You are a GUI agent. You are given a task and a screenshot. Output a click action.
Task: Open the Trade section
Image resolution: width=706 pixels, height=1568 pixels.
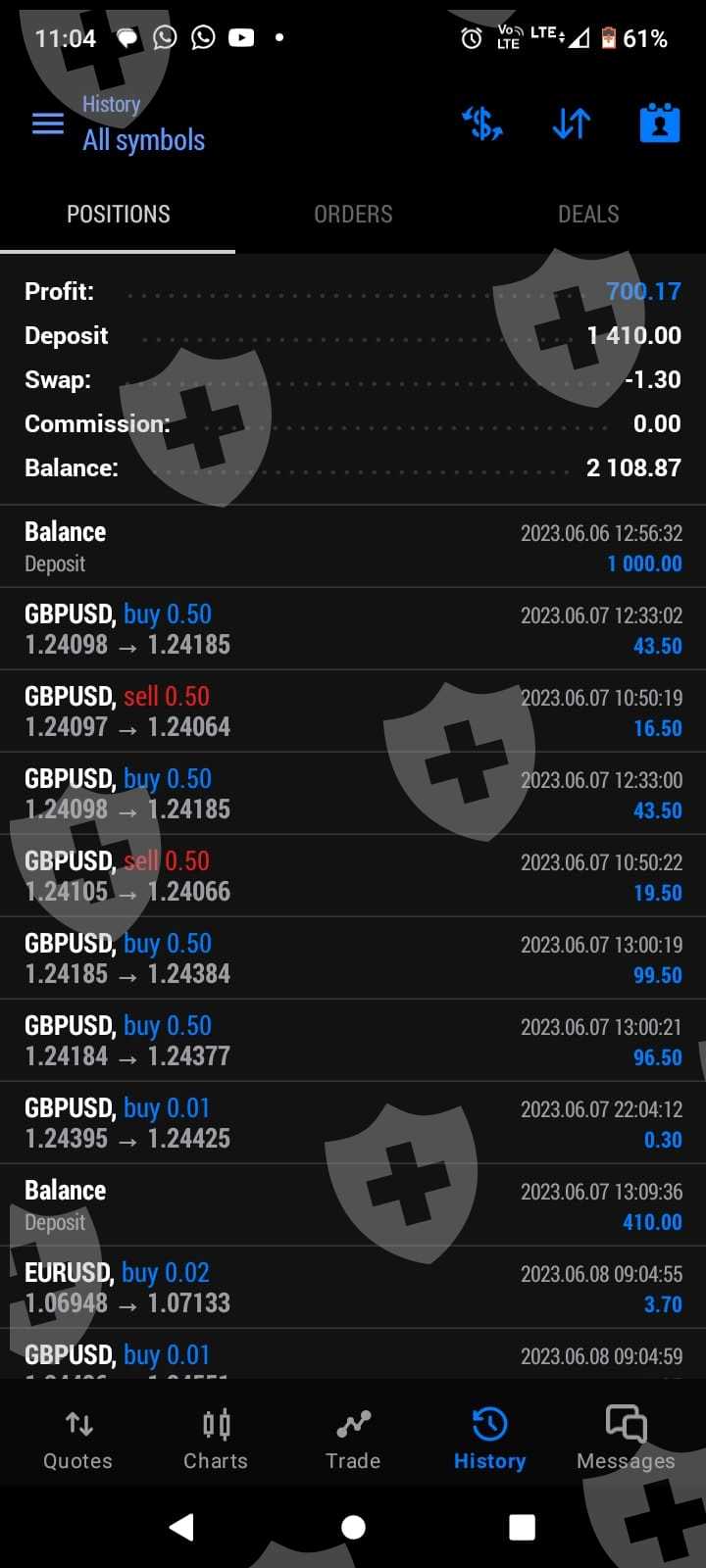[x=353, y=1439]
